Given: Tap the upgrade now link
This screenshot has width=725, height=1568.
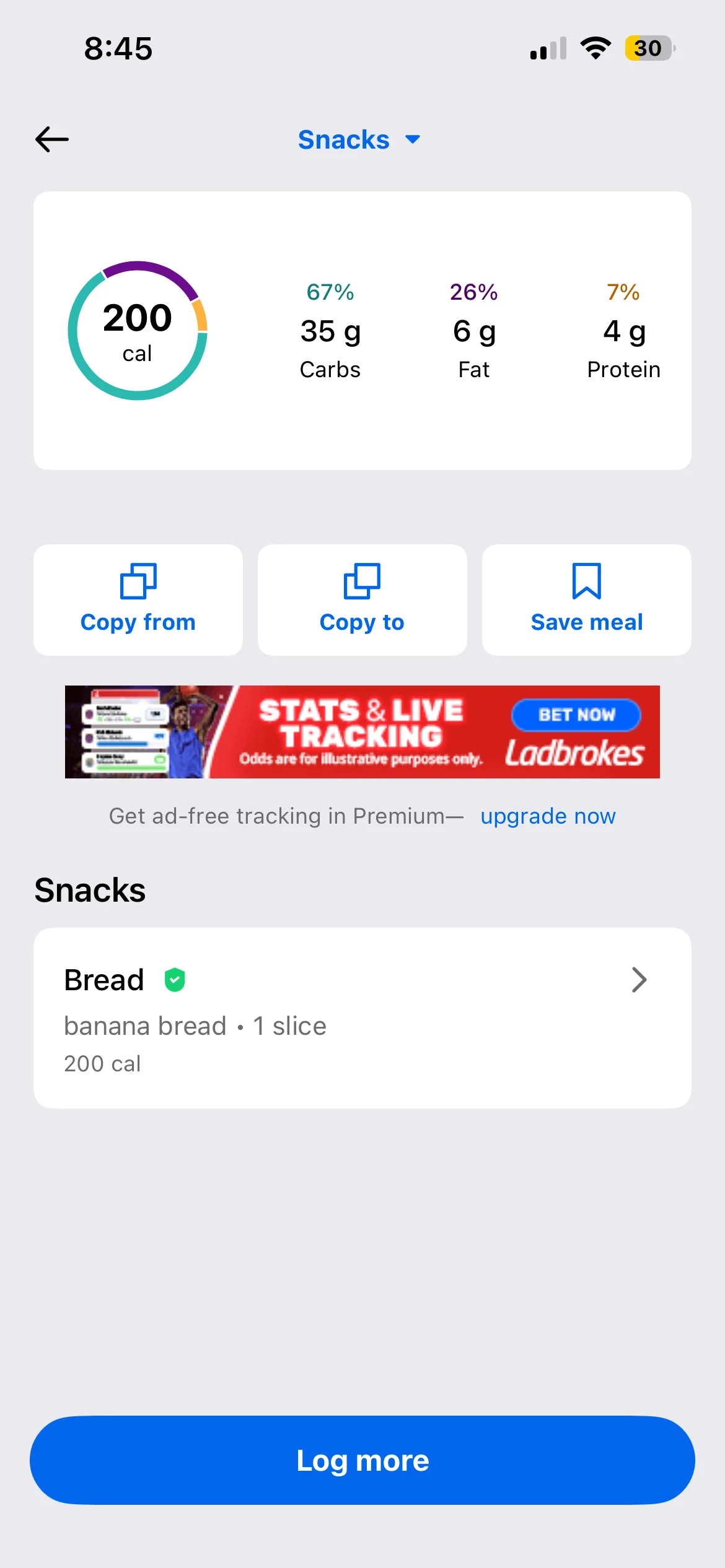Looking at the screenshot, I should [548, 816].
